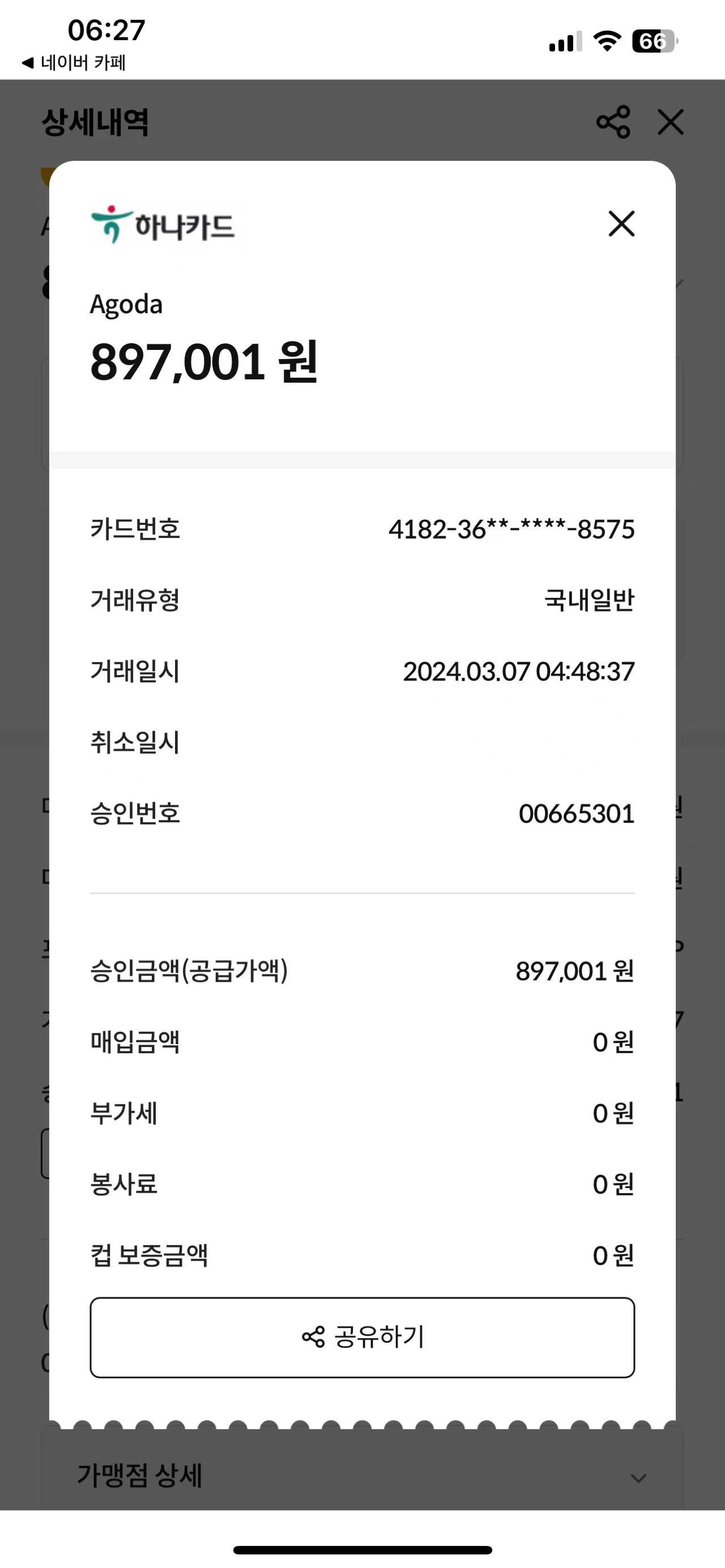Tap the approval number 00665301
The image size is (725, 1568).
577,815
